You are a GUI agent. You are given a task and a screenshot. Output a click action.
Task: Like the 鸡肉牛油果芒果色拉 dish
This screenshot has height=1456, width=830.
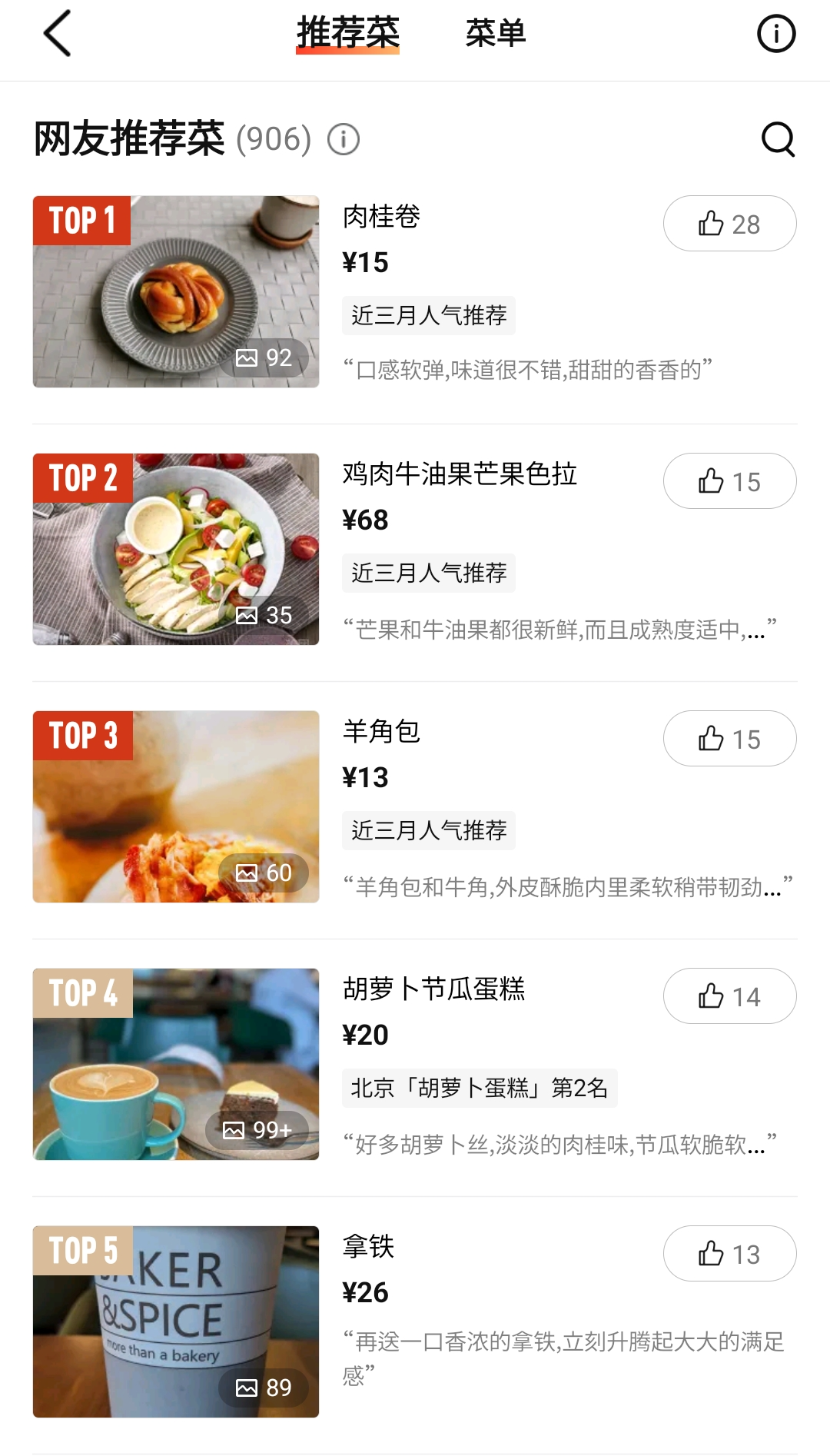pos(729,481)
